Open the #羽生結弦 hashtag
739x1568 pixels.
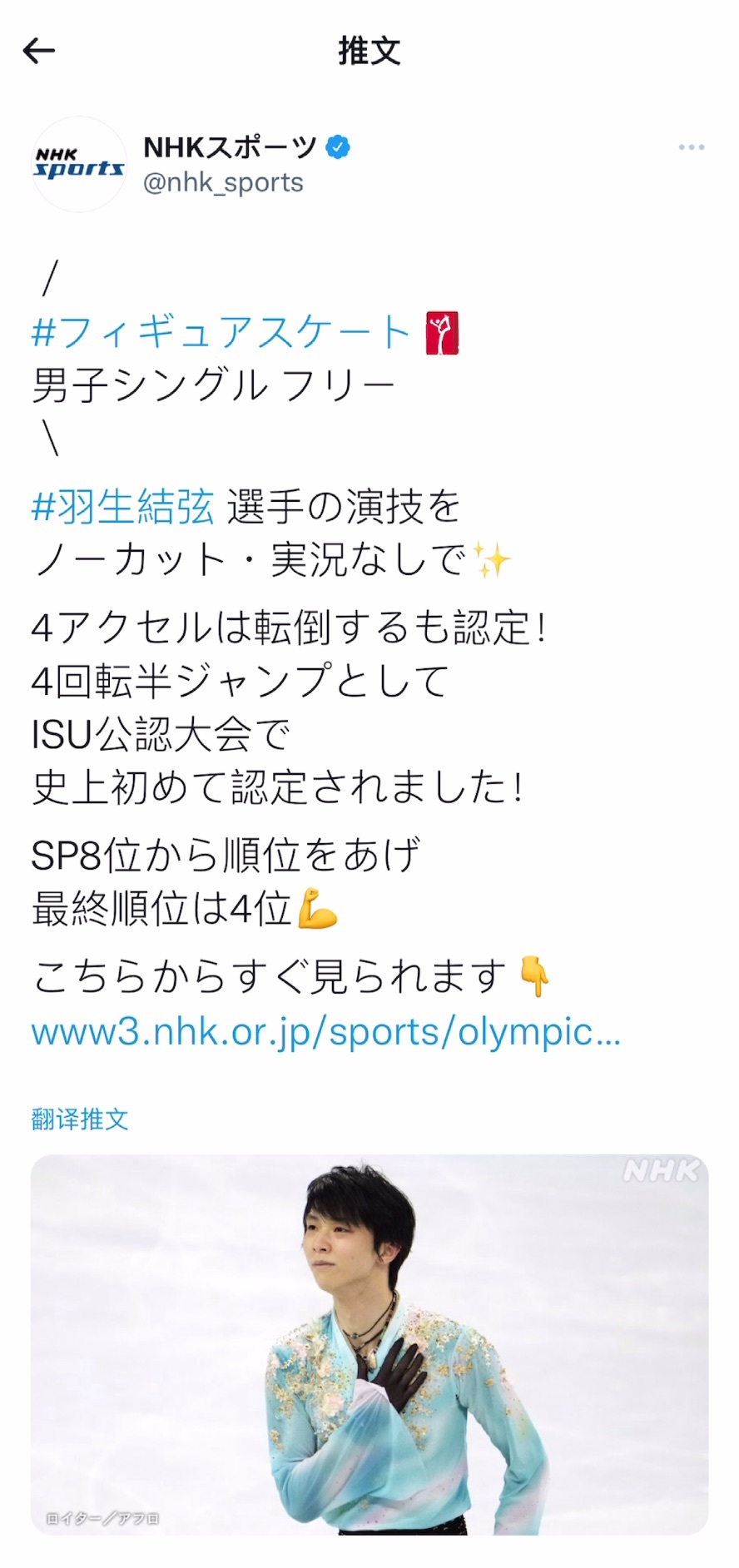click(x=122, y=507)
